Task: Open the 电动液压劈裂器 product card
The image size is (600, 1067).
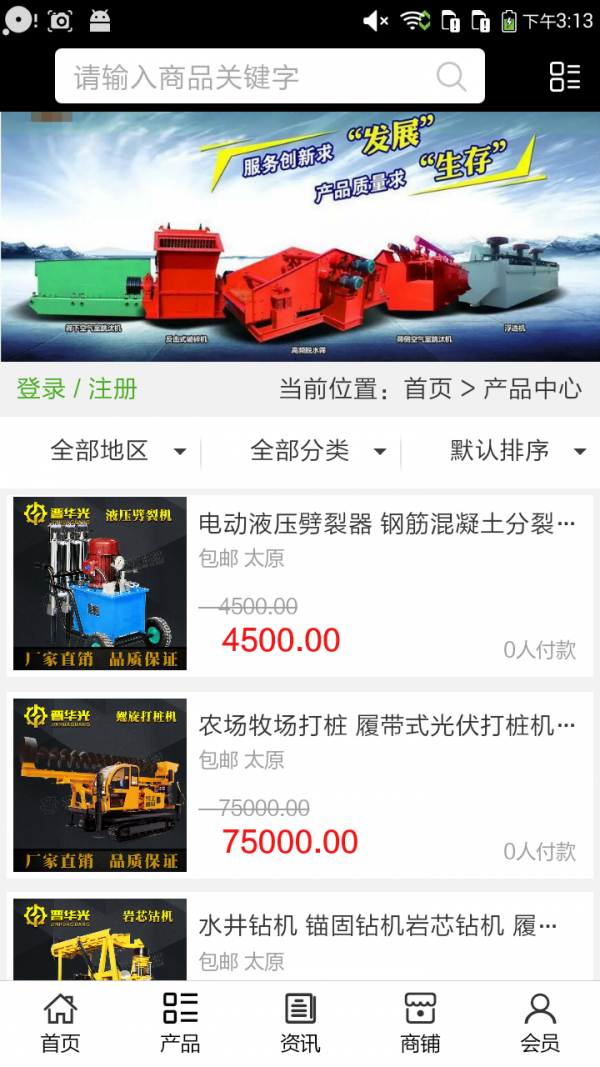Action: (x=387, y=523)
